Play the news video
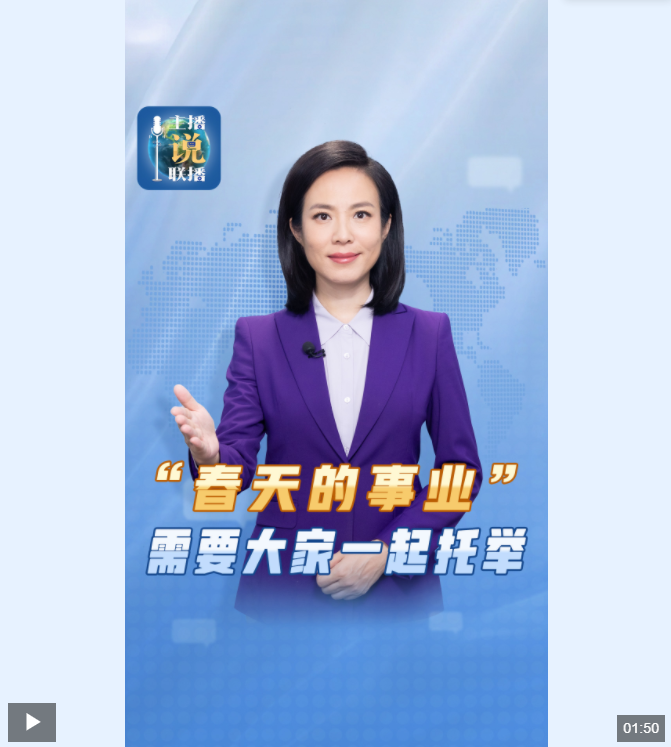Screen dimensions: 671x747 pos(32,722)
